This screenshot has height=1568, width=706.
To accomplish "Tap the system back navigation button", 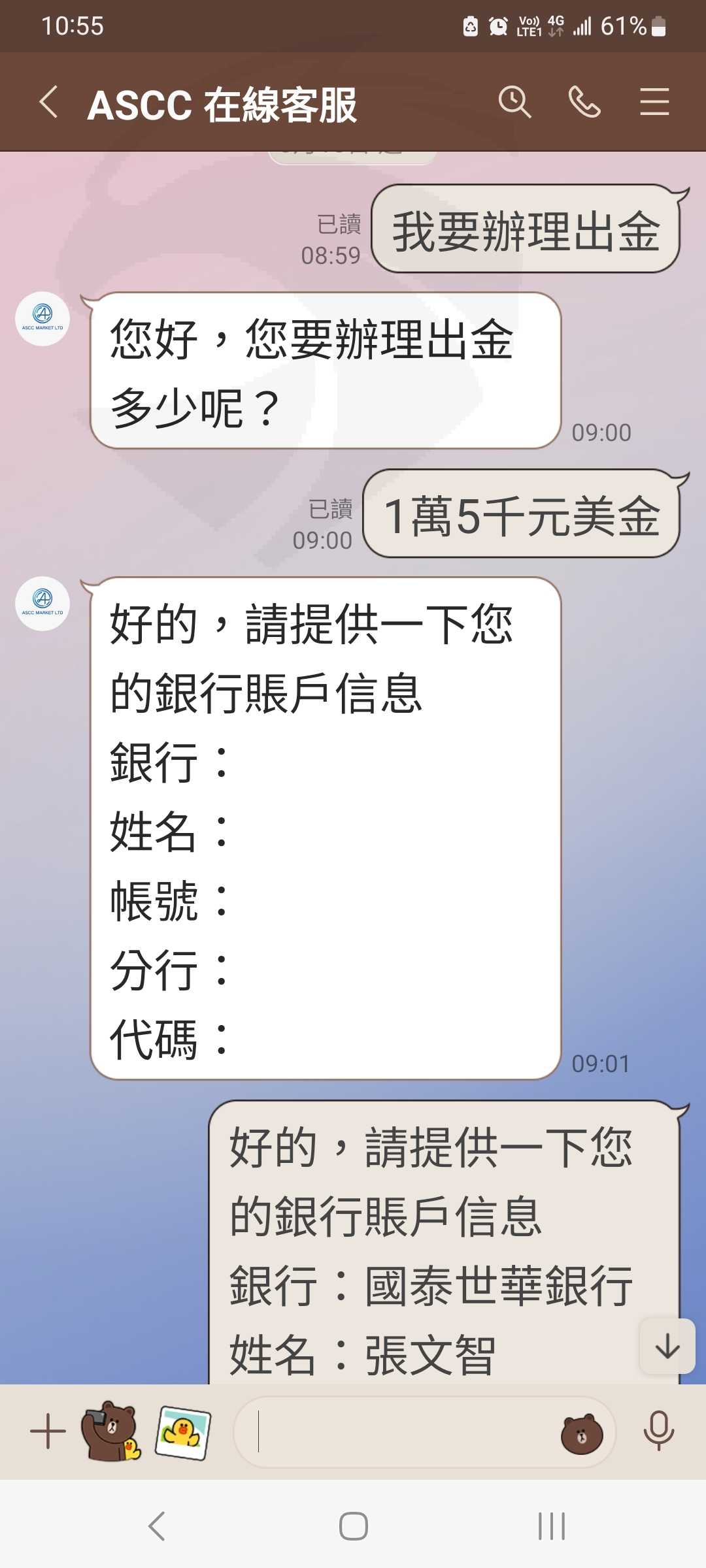I will [x=157, y=1526].
